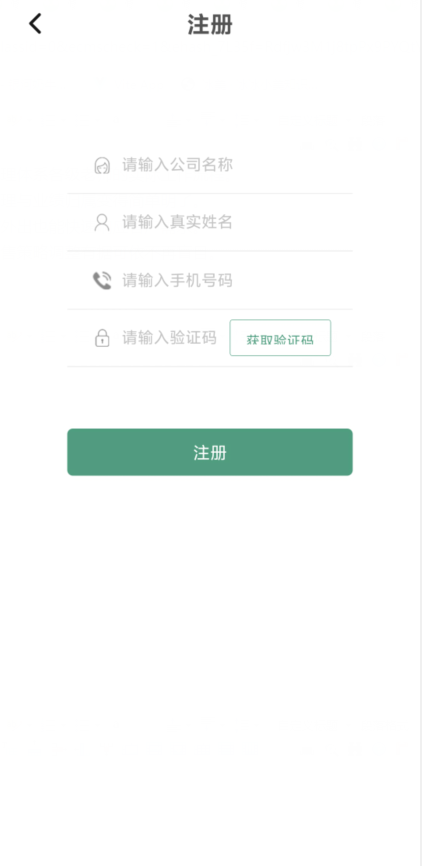Tap the company name field 请输入公司名称
The height and width of the screenshot is (866, 422).
[210, 165]
